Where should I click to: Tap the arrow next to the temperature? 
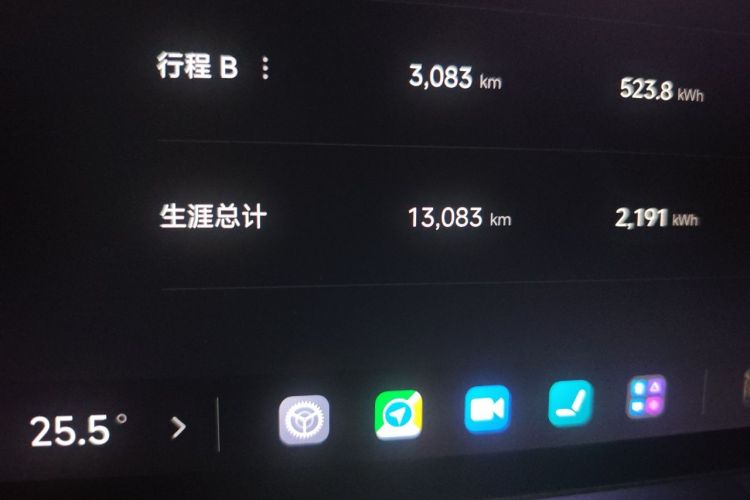pos(178,427)
